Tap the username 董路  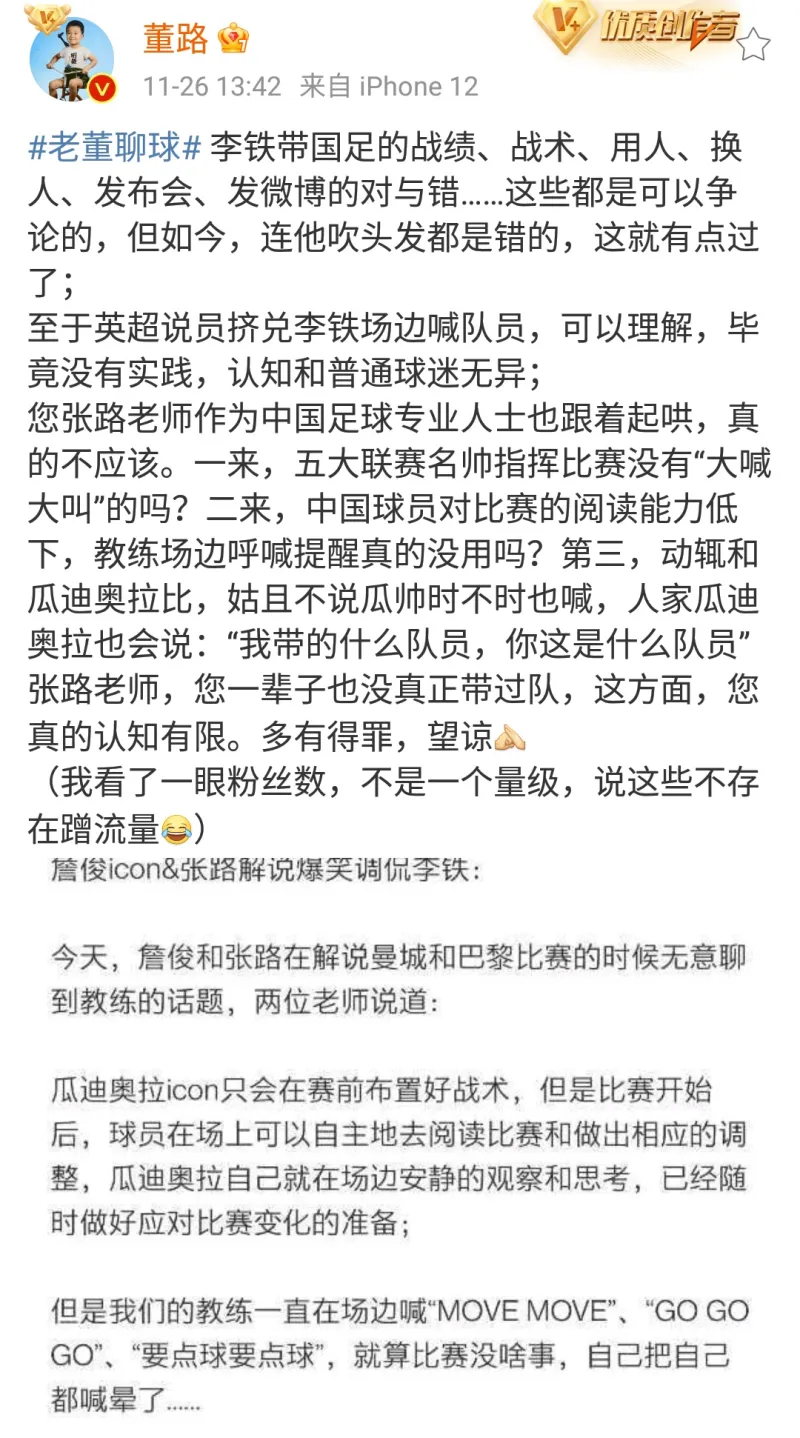point(175,40)
